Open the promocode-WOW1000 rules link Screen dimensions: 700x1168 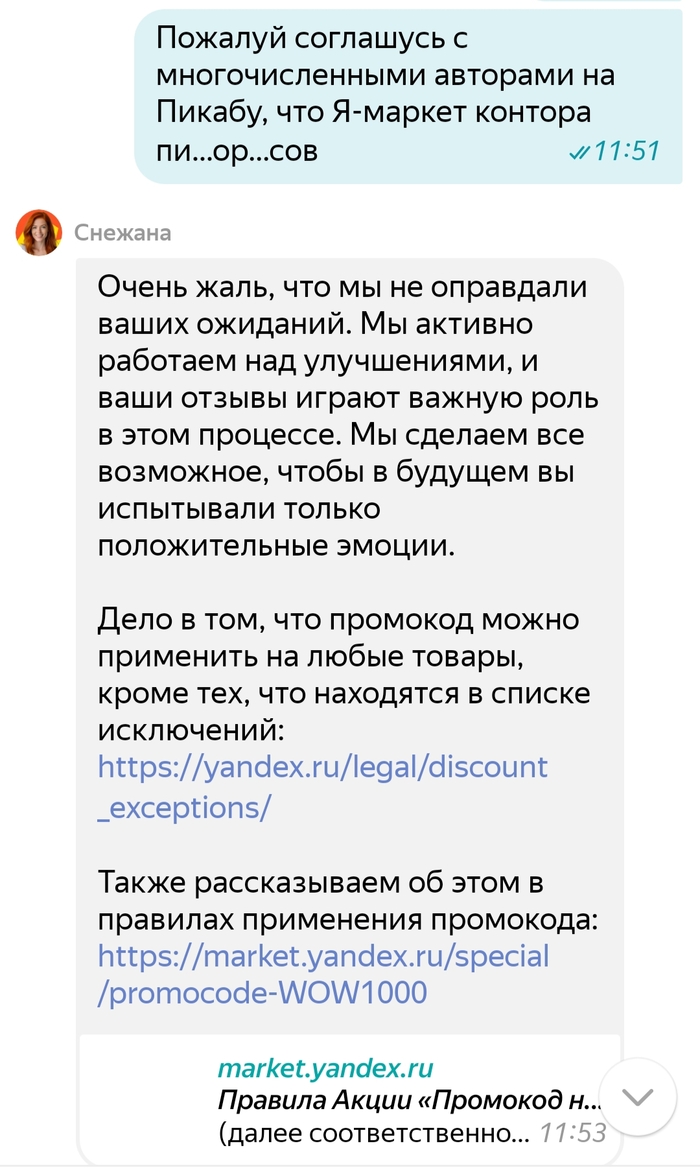pyautogui.click(x=322, y=957)
